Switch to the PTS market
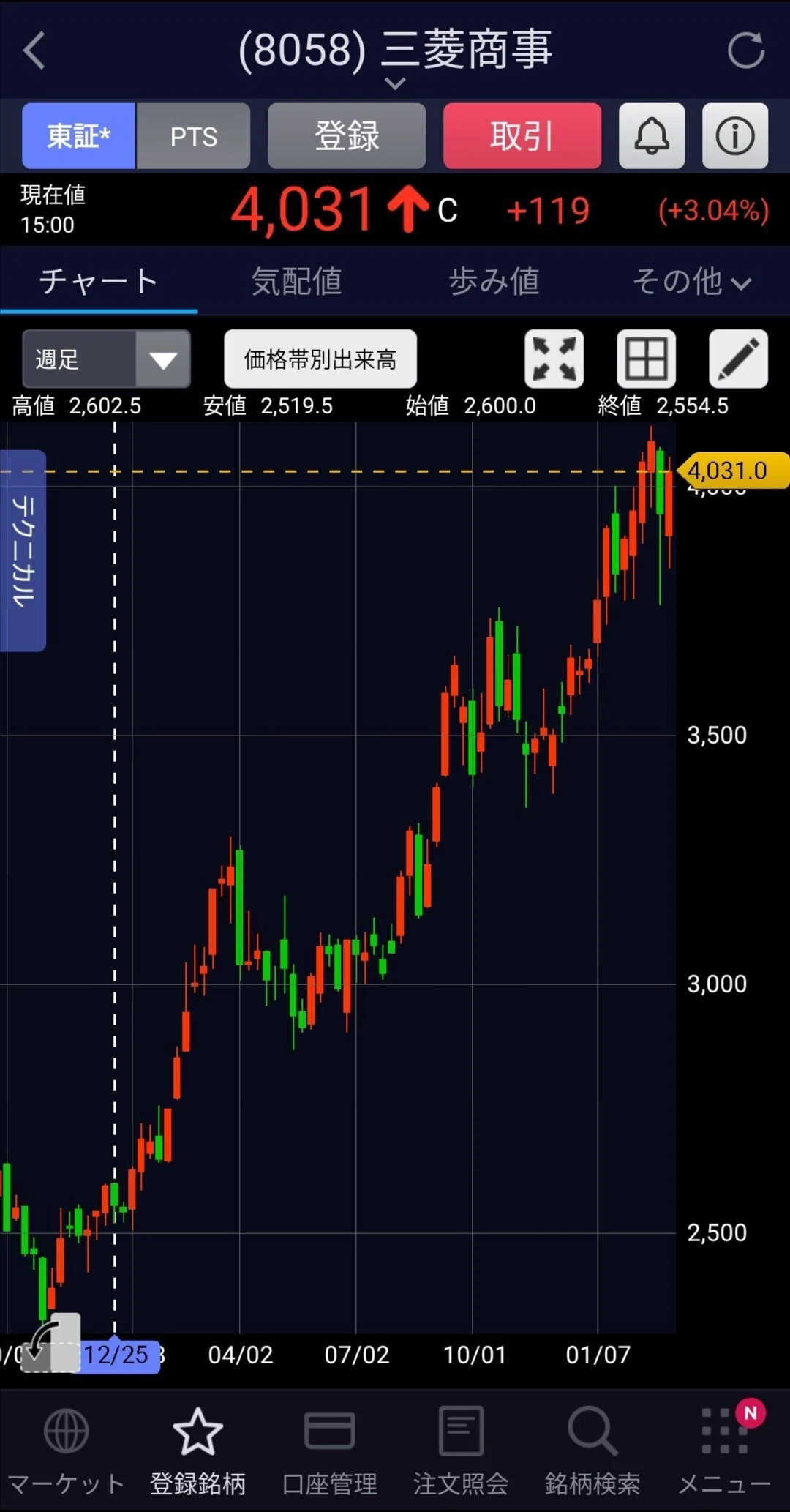Viewport: 790px width, 1512px height. [194, 136]
